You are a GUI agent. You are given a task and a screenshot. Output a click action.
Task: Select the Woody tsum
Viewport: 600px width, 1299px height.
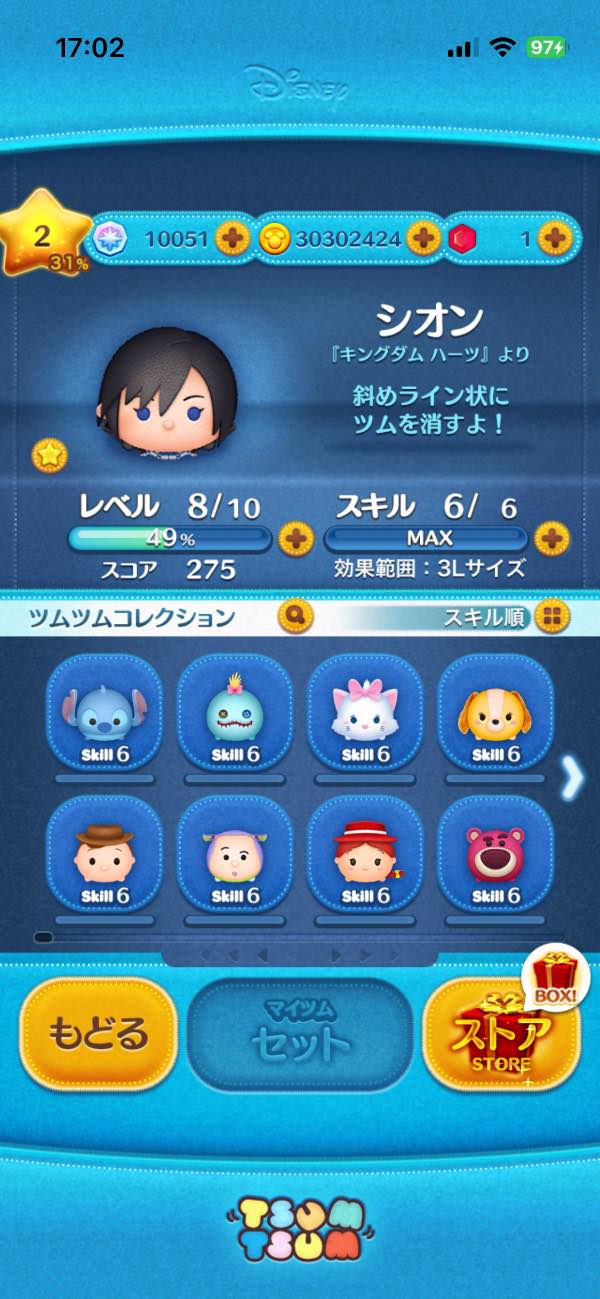104,855
